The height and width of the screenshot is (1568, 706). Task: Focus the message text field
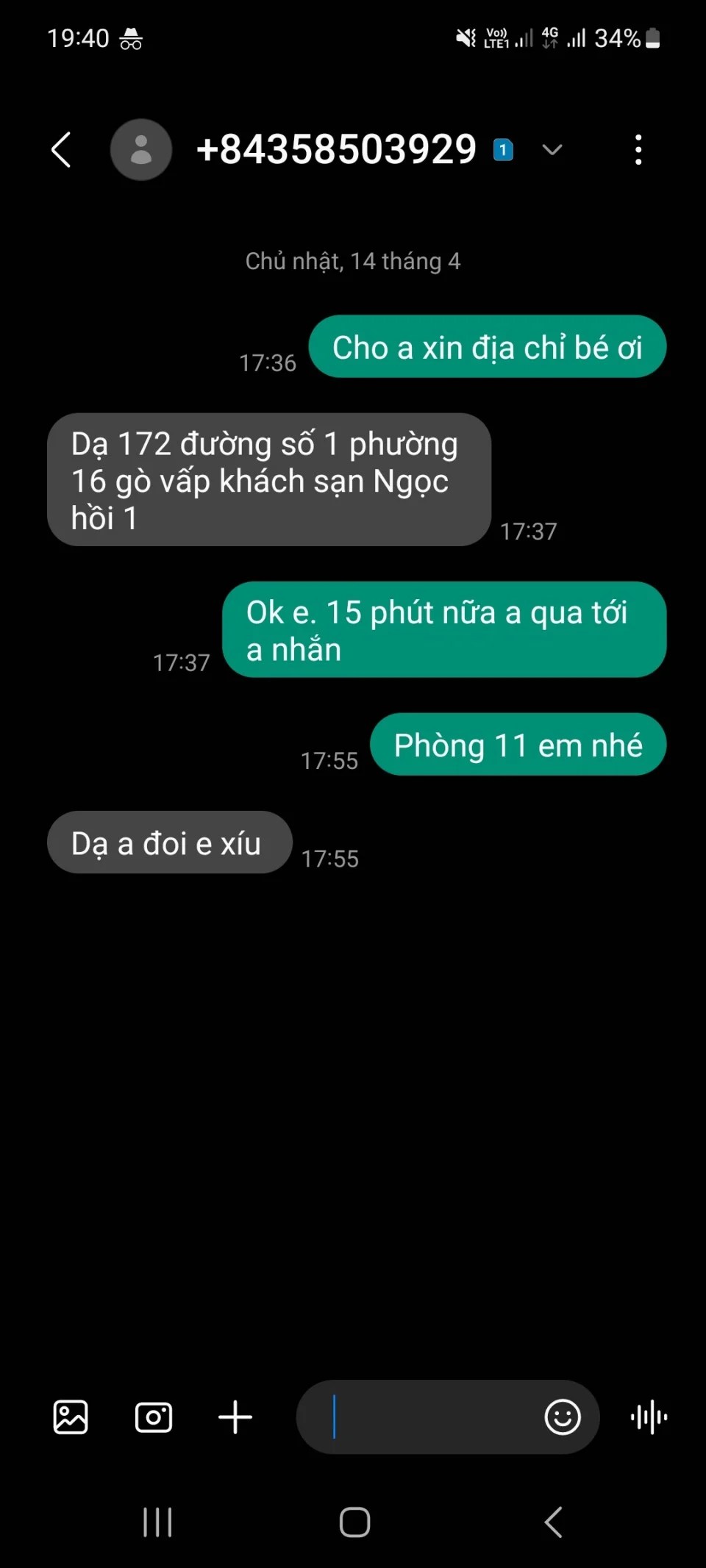pos(427,1417)
